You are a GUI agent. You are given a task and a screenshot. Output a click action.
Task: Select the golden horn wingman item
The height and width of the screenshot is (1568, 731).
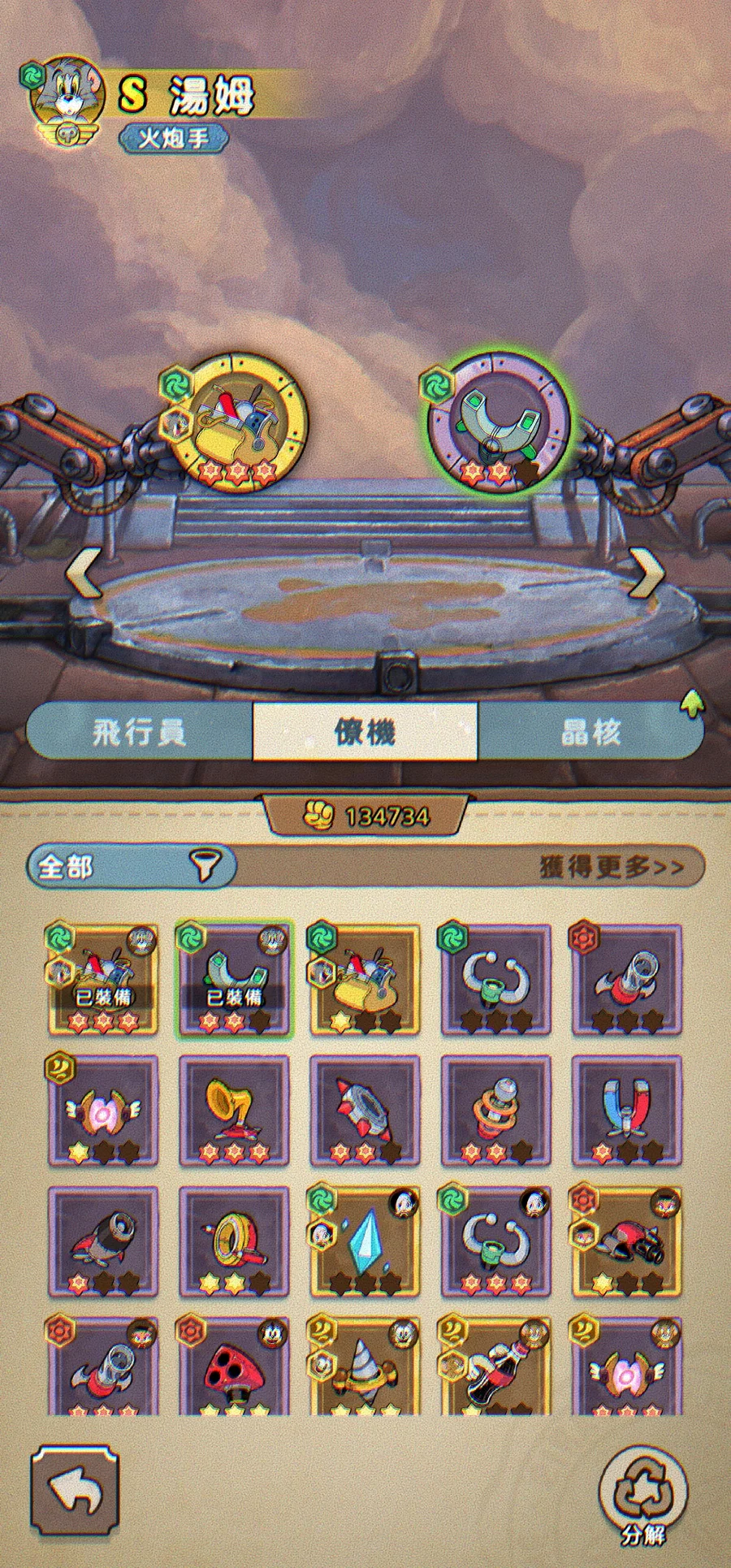click(234, 1109)
